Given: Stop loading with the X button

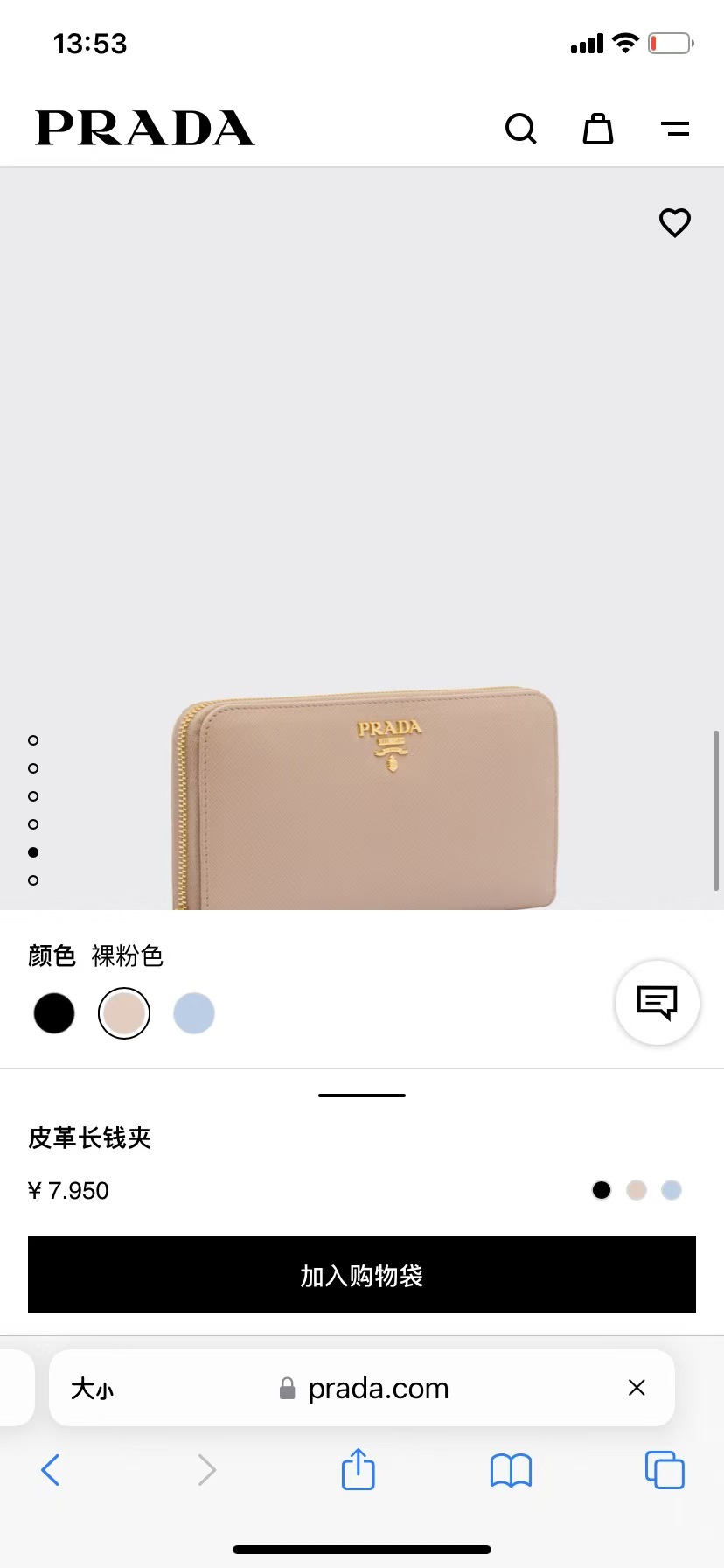Looking at the screenshot, I should pyautogui.click(x=637, y=1388).
